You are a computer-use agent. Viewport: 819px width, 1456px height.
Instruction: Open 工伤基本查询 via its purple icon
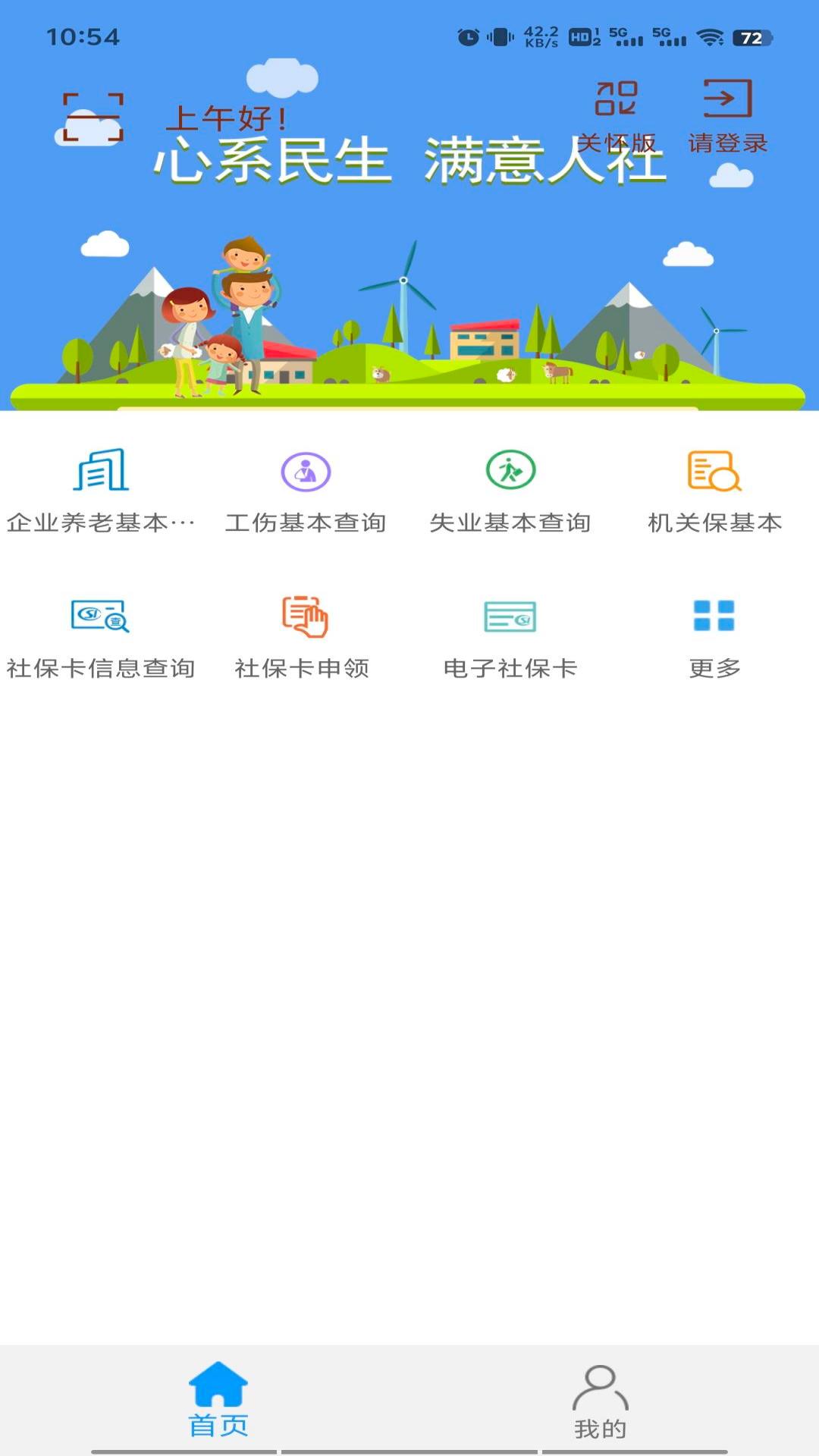[x=305, y=472]
